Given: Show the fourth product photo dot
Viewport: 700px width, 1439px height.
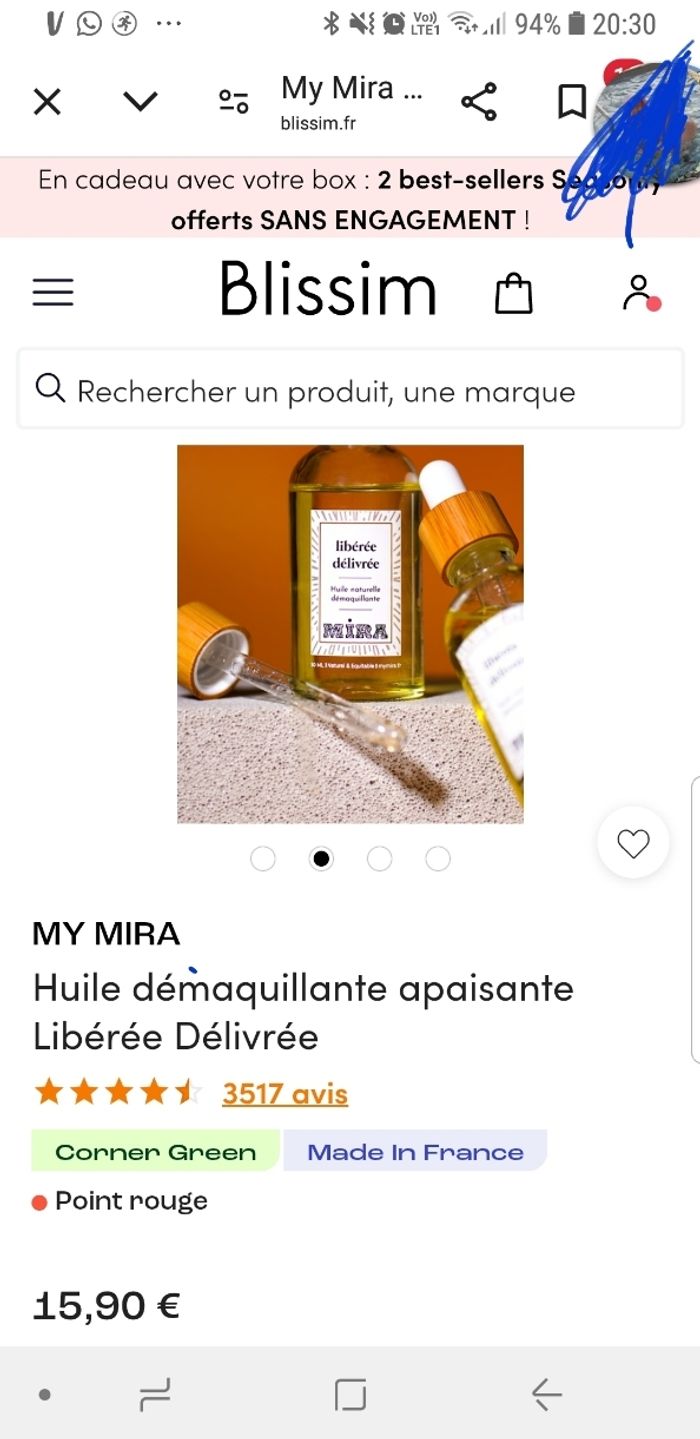Looking at the screenshot, I should click(438, 859).
